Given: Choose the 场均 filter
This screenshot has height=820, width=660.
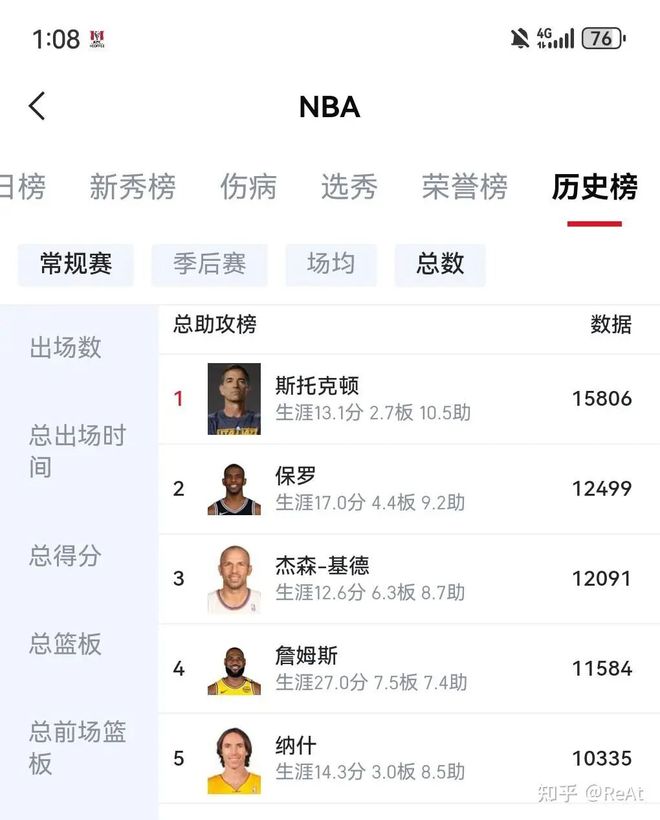Looking at the screenshot, I should tap(331, 264).
